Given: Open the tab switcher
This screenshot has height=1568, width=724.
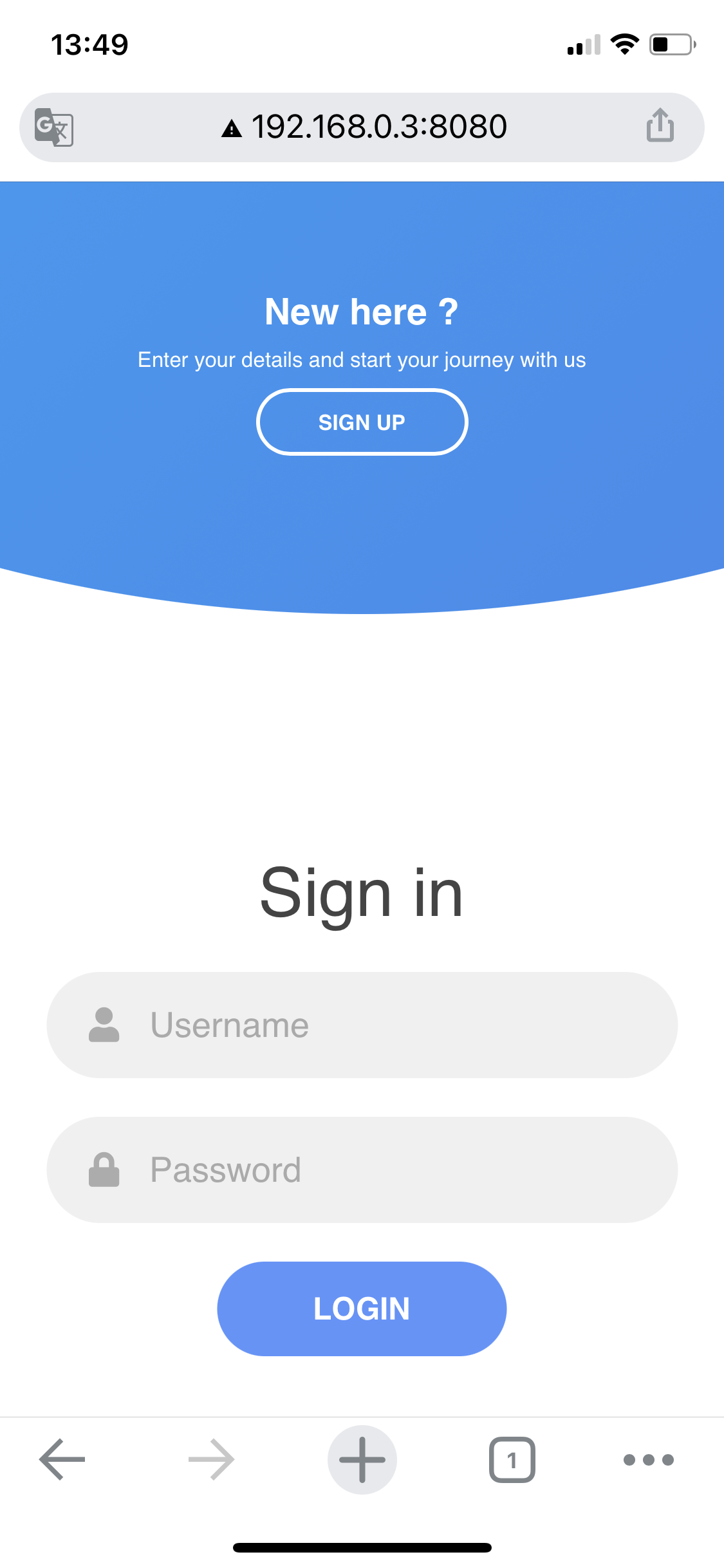Looking at the screenshot, I should (x=512, y=1459).
